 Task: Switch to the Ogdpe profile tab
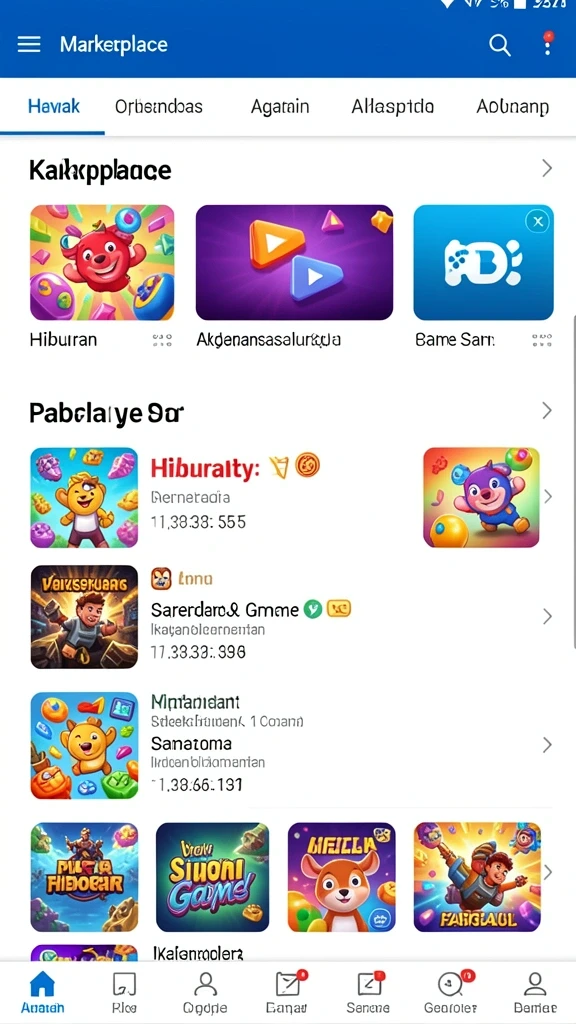[205, 992]
